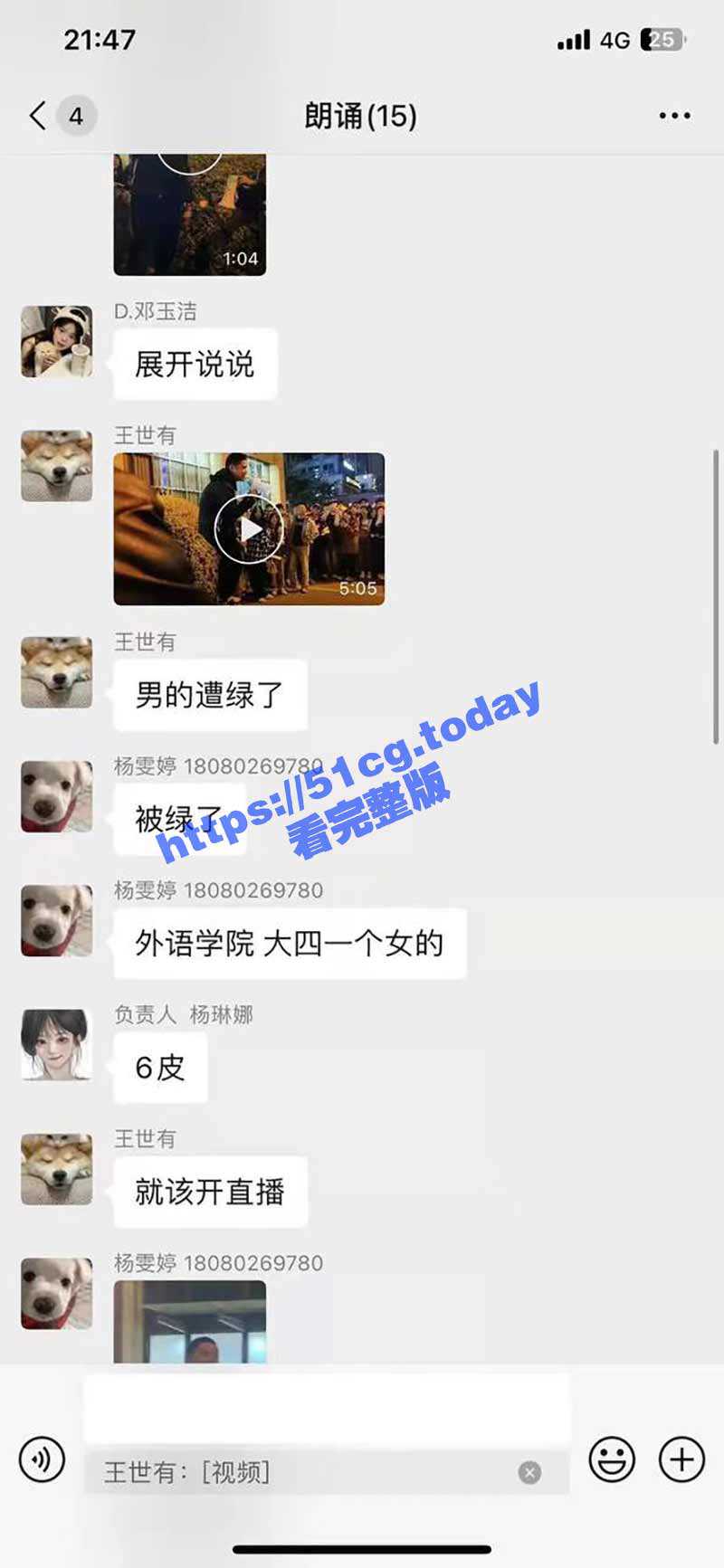Screen dimensions: 724x1568
Task: Tap the unread count badge 4
Action: [76, 116]
